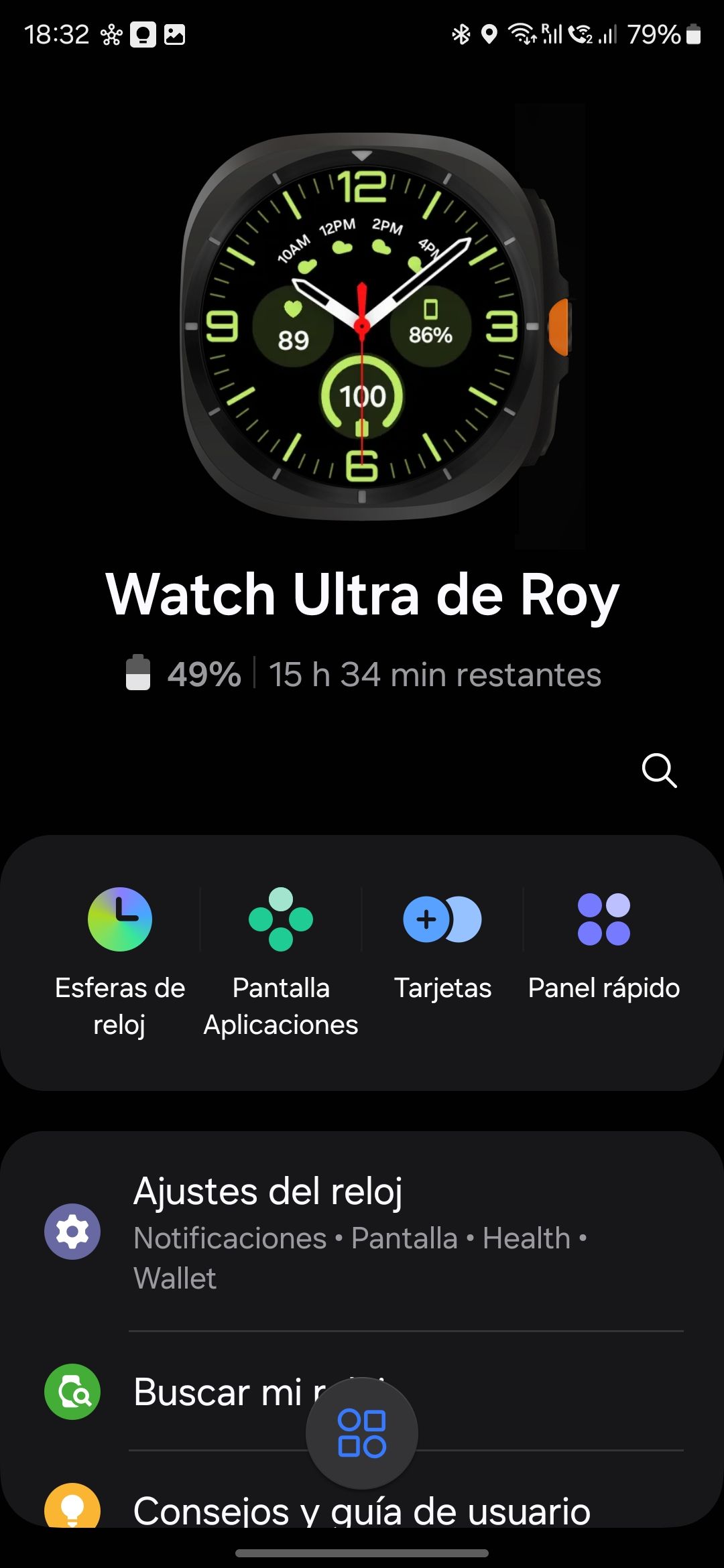Screen dimensions: 724x1568
Task: Select the Buscar mi reloj row
Action: click(215, 1392)
